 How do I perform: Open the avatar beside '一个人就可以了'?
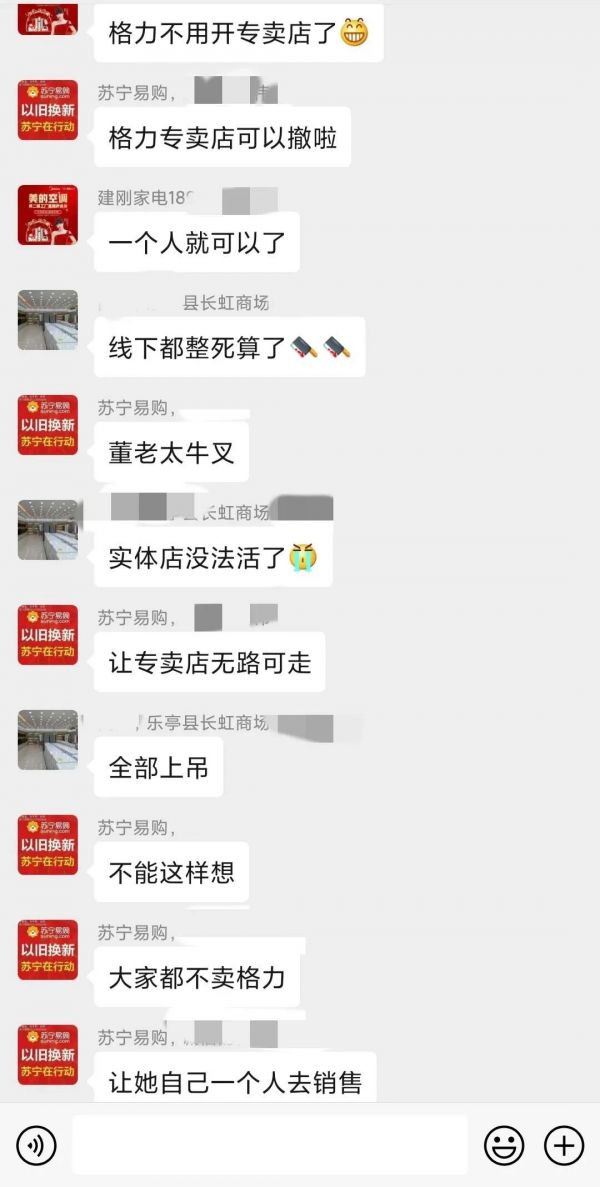(47, 215)
